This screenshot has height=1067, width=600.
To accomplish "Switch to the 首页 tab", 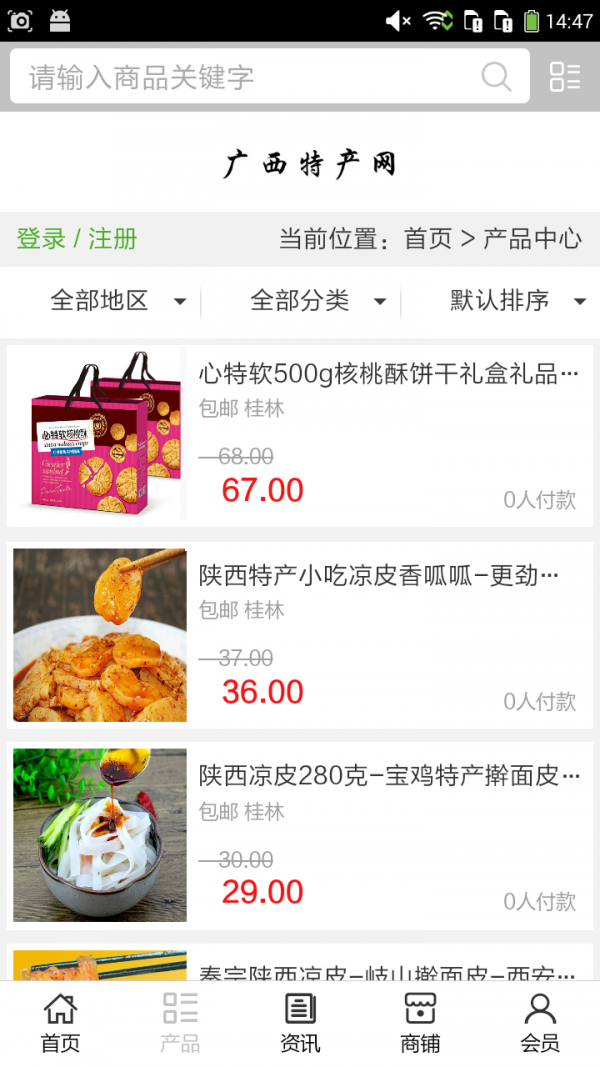I will point(60,1023).
